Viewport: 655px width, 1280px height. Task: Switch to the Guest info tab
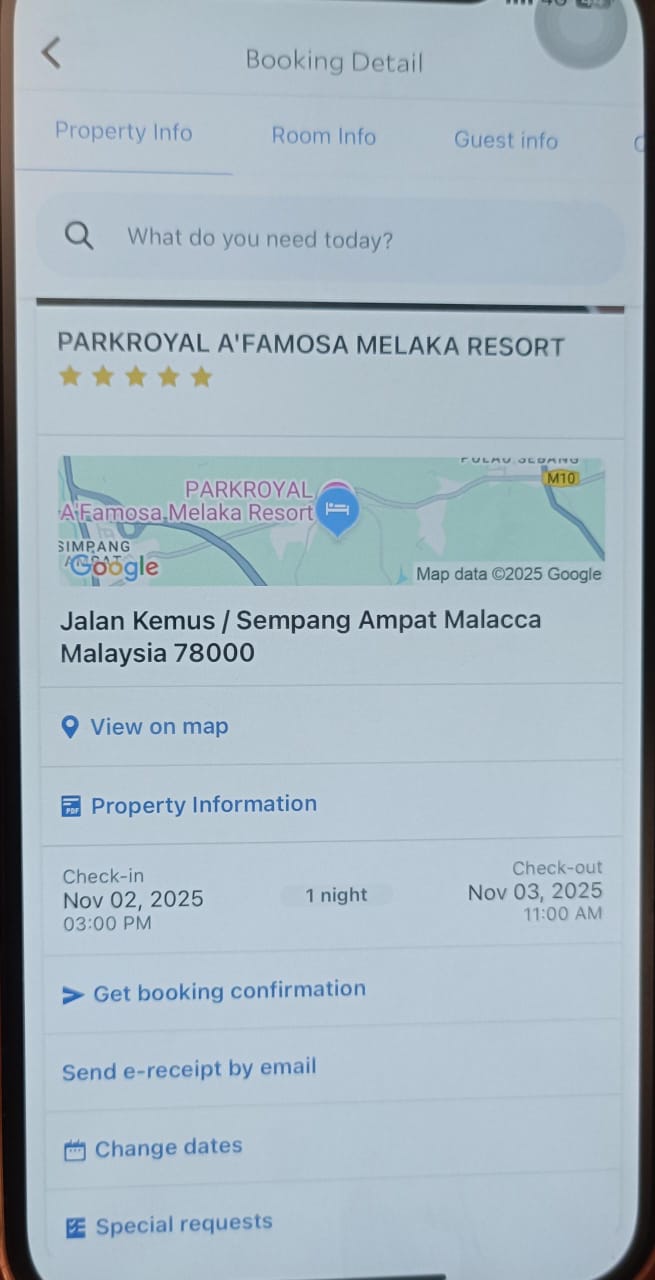505,140
